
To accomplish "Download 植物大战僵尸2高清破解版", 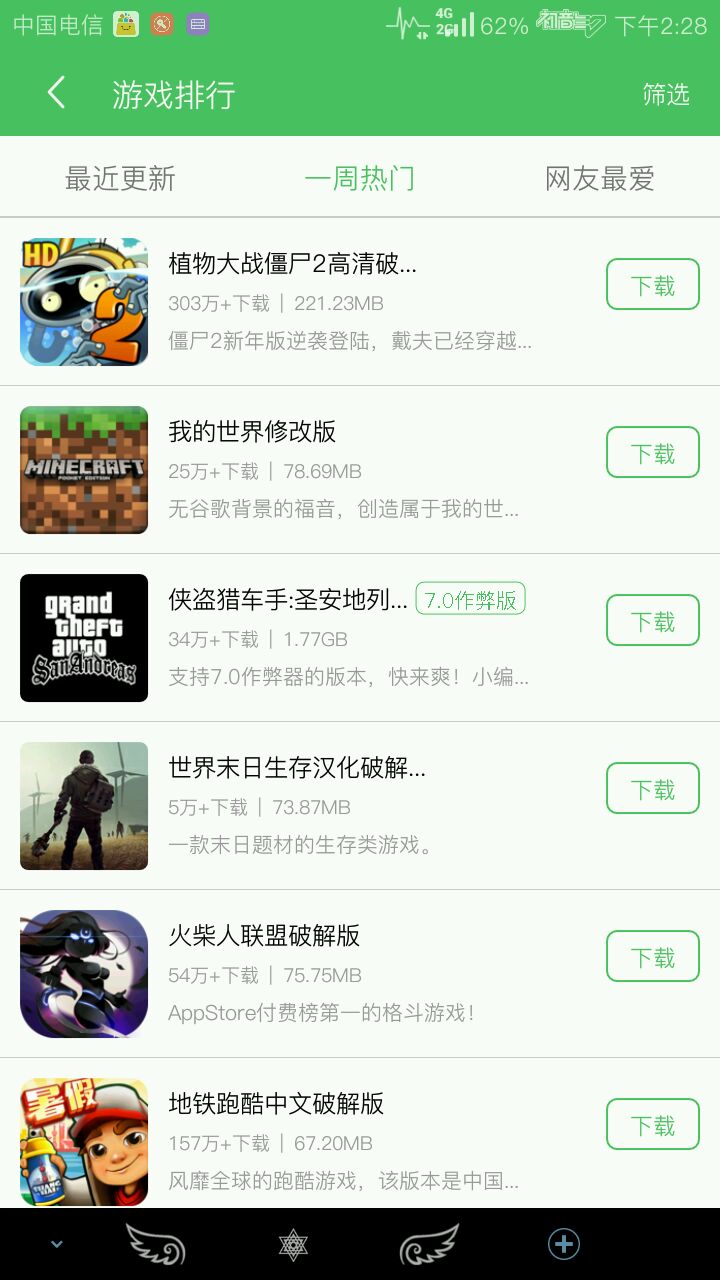I will click(x=652, y=286).
